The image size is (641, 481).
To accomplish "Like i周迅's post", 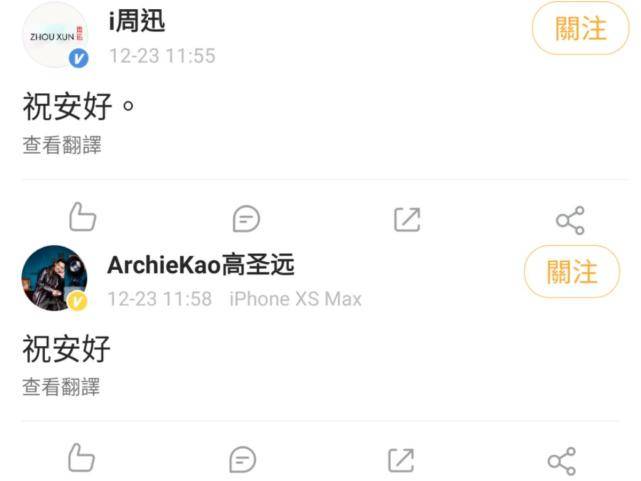I will (81, 218).
